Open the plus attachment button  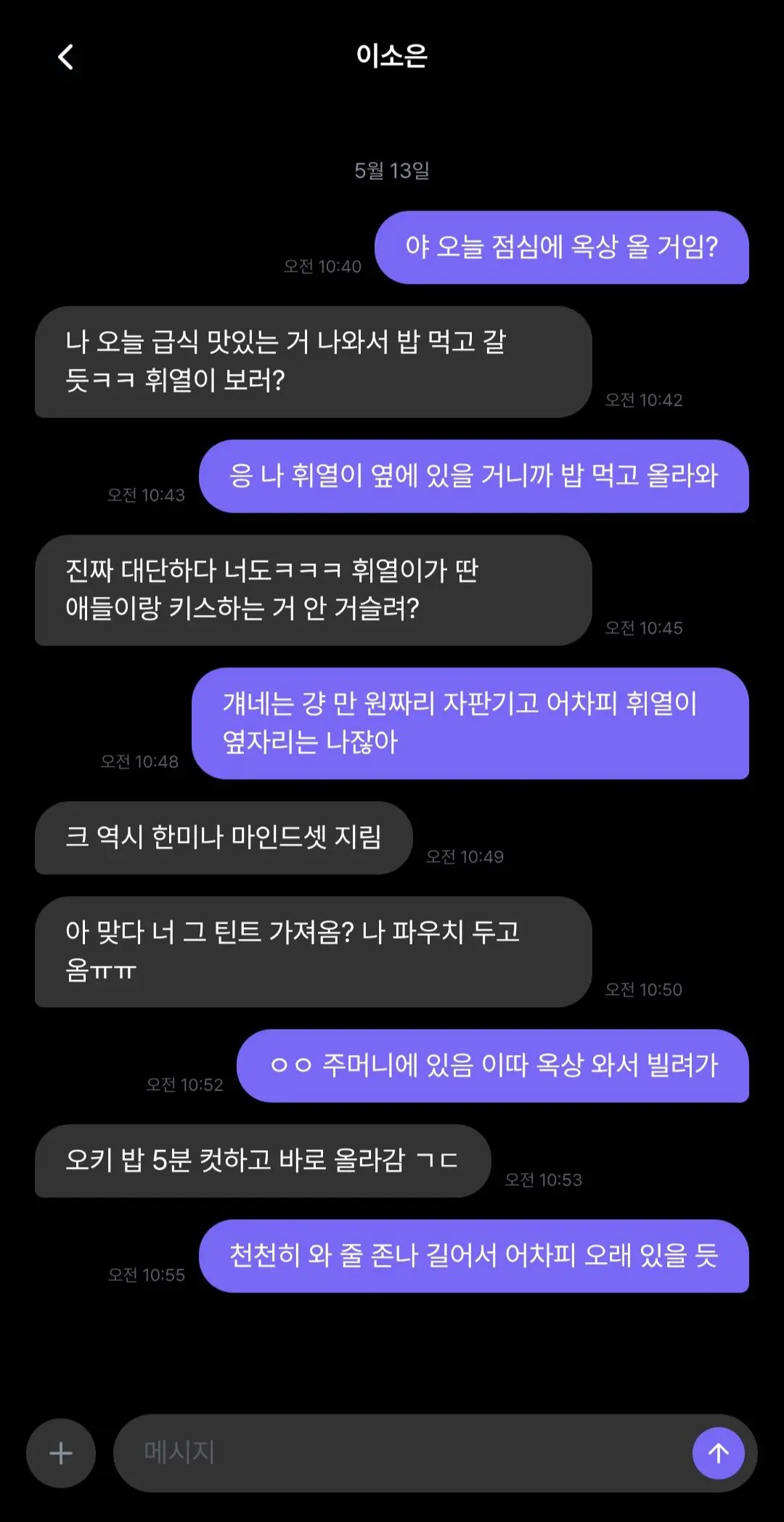(61, 1453)
